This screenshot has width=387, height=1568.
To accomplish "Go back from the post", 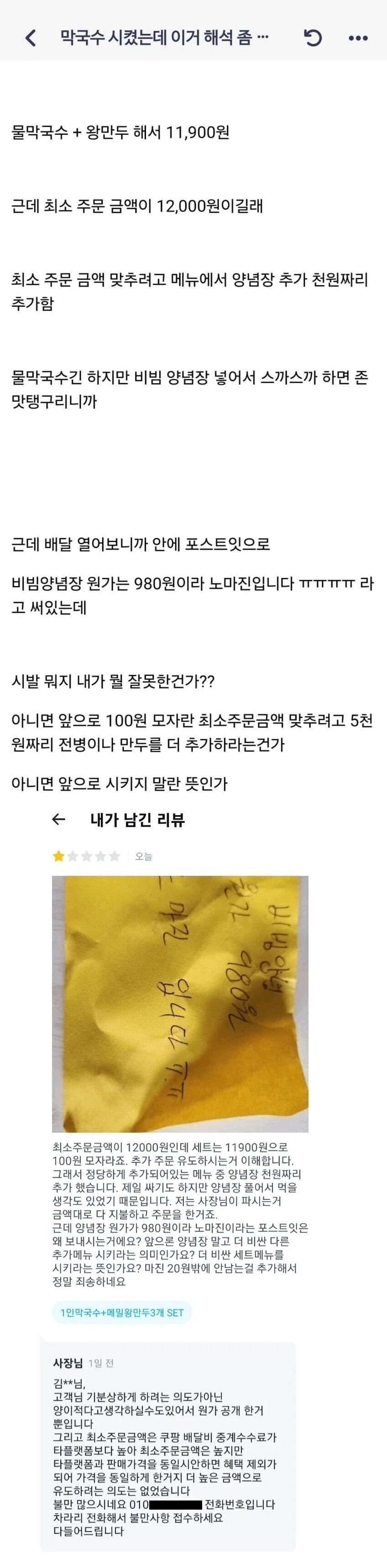I will pos(31,38).
